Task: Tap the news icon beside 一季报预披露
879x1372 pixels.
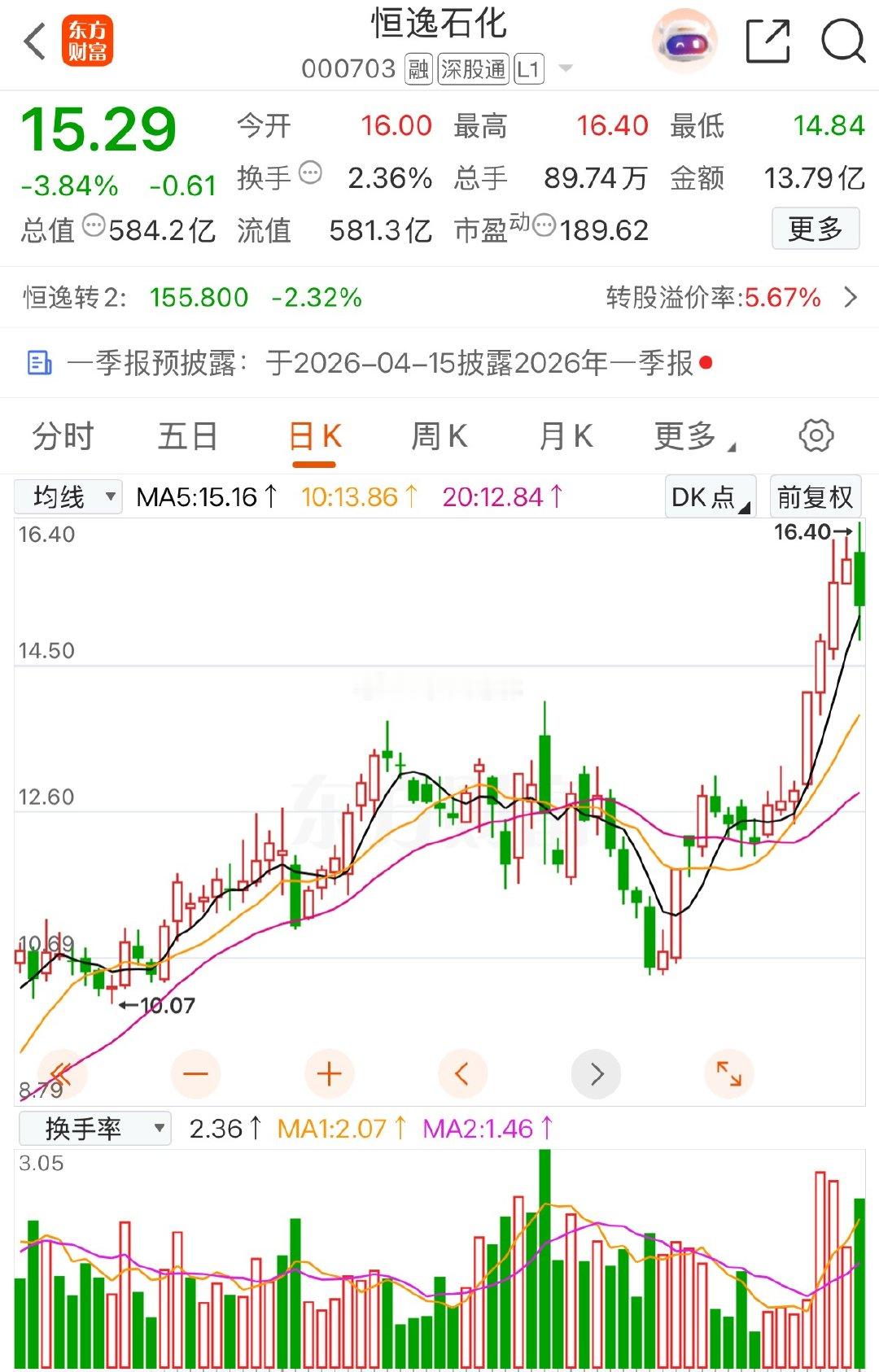Action: (37, 361)
